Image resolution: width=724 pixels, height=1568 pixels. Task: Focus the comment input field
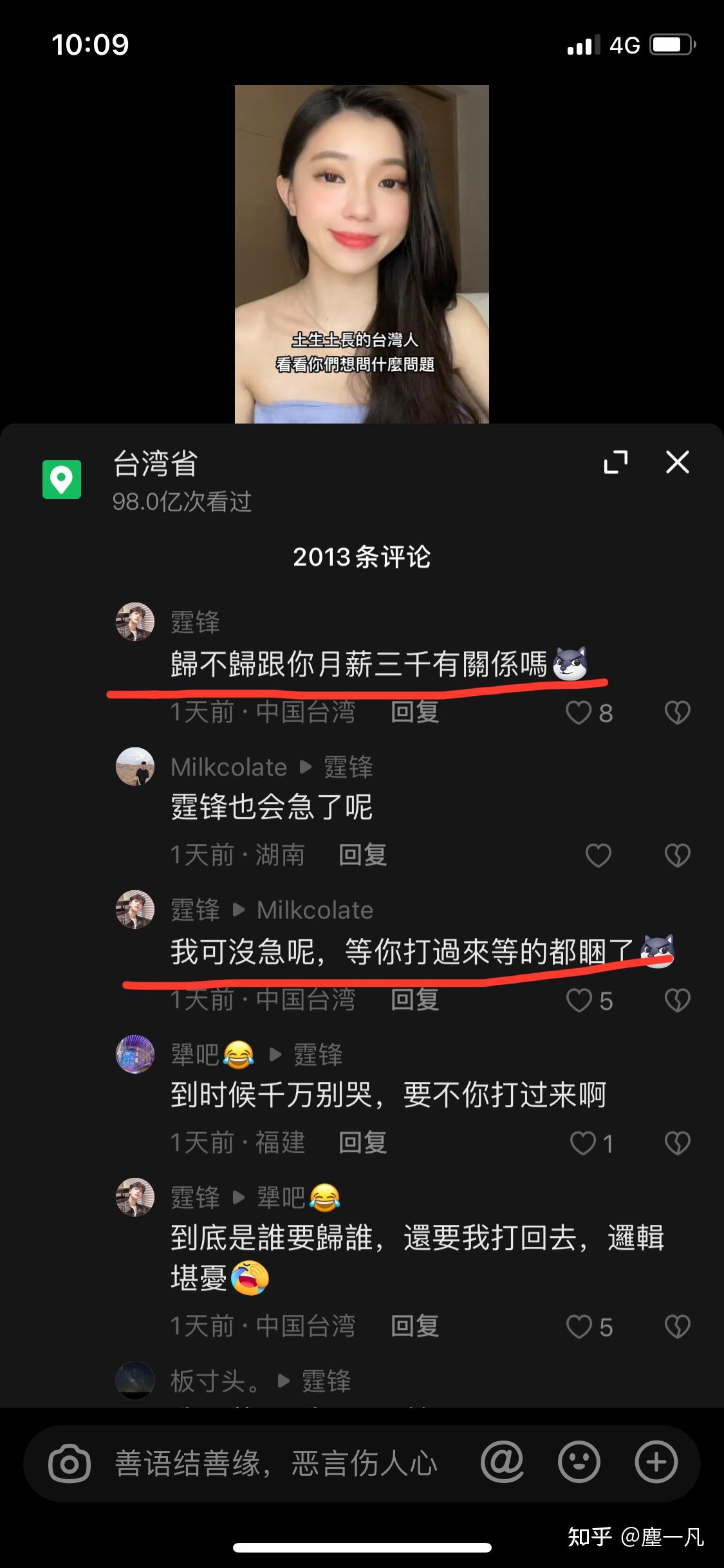(x=277, y=1463)
